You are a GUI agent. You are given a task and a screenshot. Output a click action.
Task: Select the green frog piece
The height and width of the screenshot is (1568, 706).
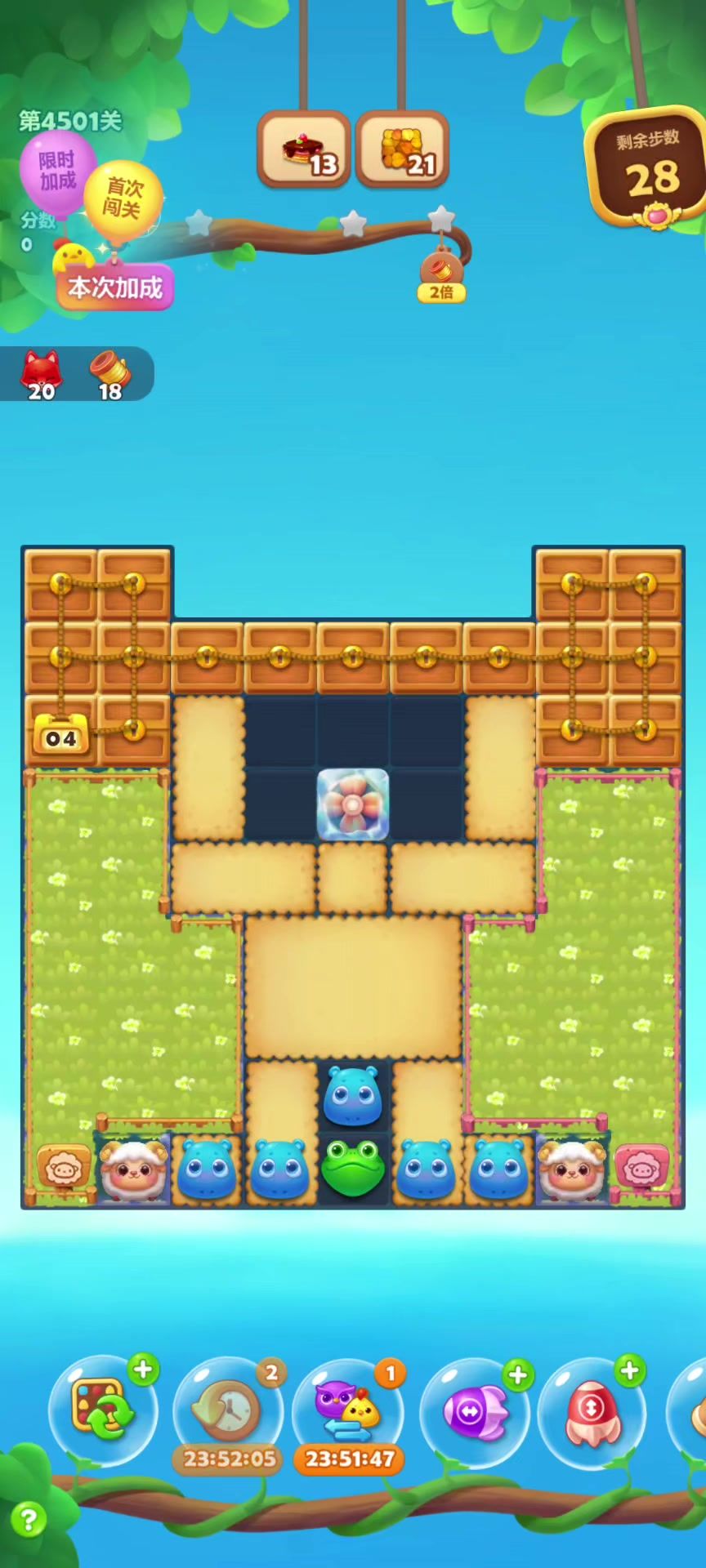pos(352,1169)
